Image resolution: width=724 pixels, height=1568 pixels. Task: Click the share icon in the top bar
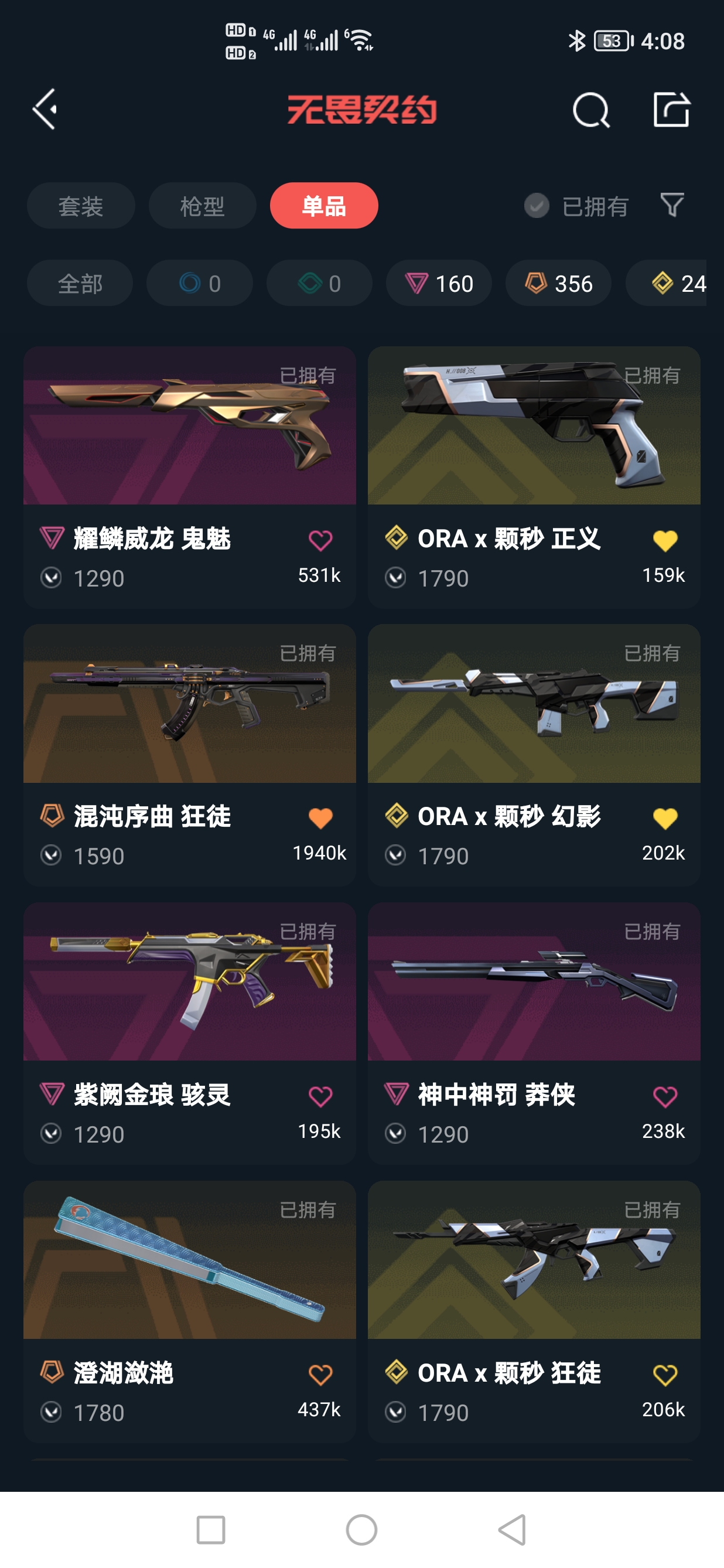[671, 110]
